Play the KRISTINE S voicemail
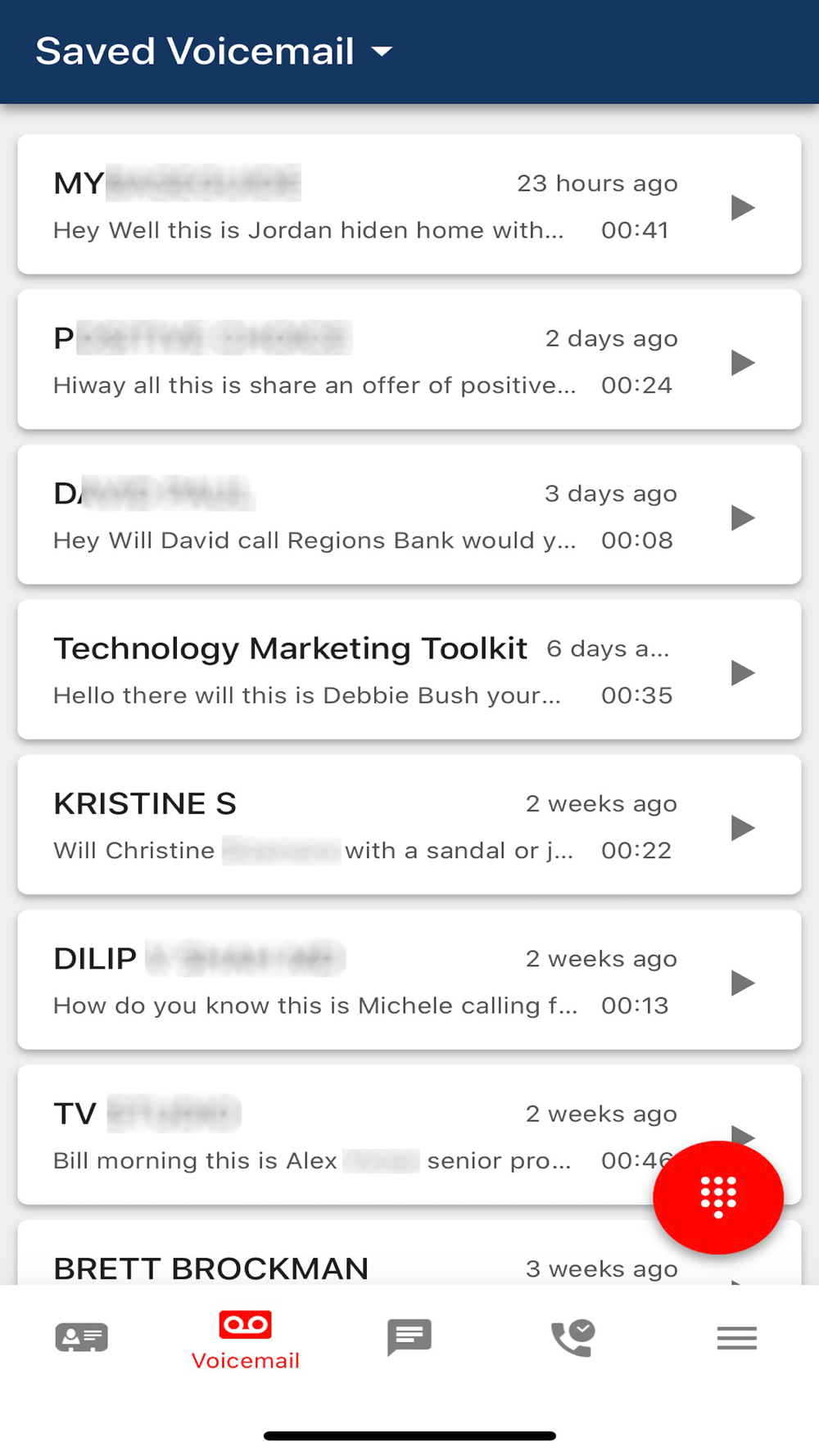The image size is (819, 1456). click(x=742, y=828)
